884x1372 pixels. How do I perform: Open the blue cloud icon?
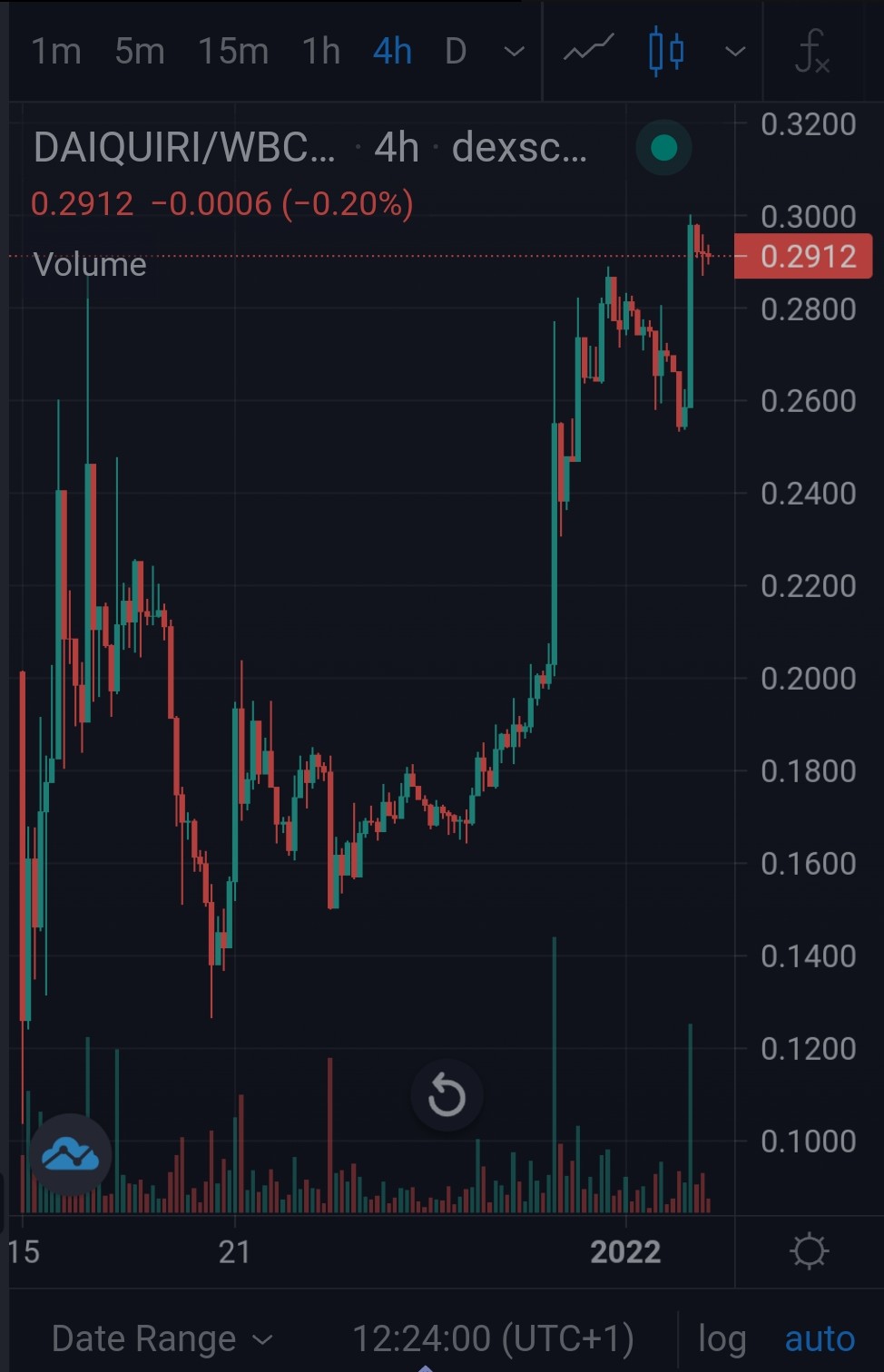click(70, 1155)
